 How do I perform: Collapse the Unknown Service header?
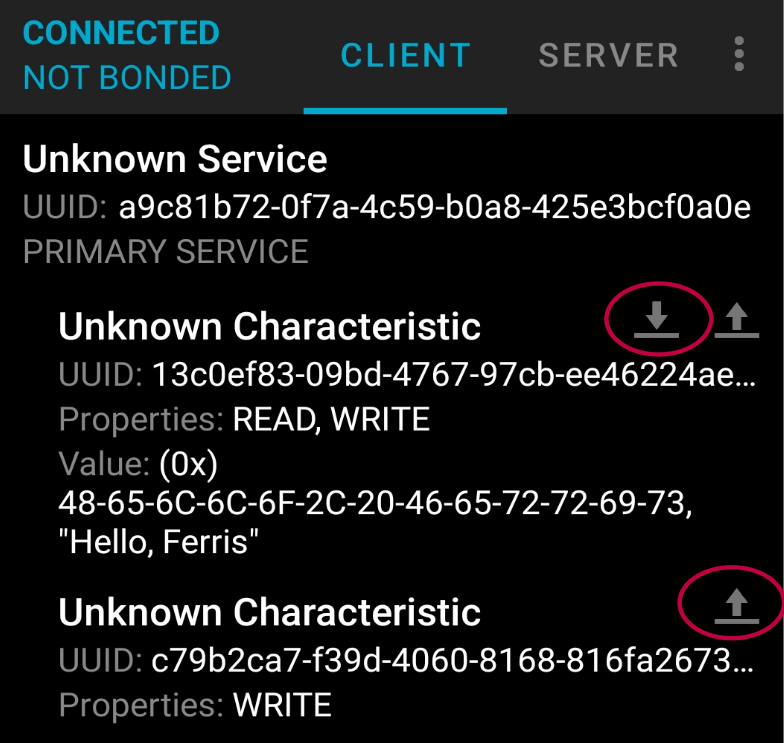click(175, 160)
